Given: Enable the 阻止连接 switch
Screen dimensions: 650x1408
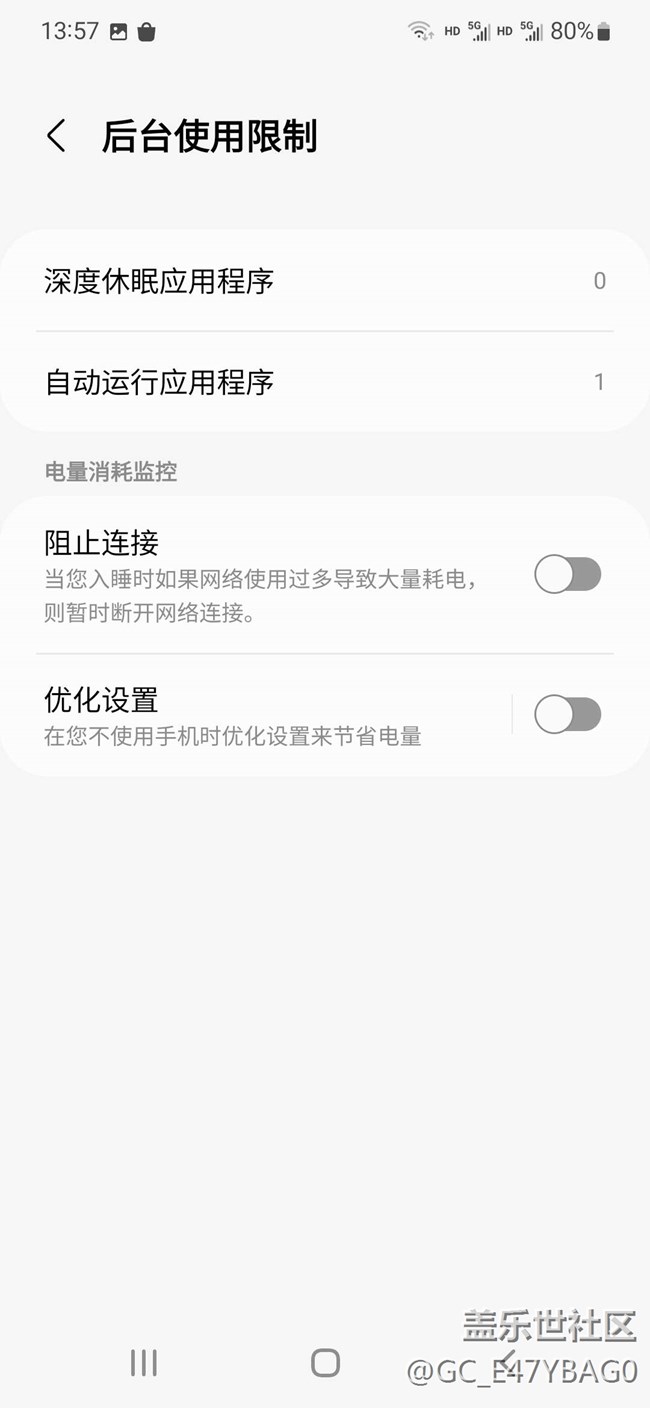Looking at the screenshot, I should (x=567, y=575).
